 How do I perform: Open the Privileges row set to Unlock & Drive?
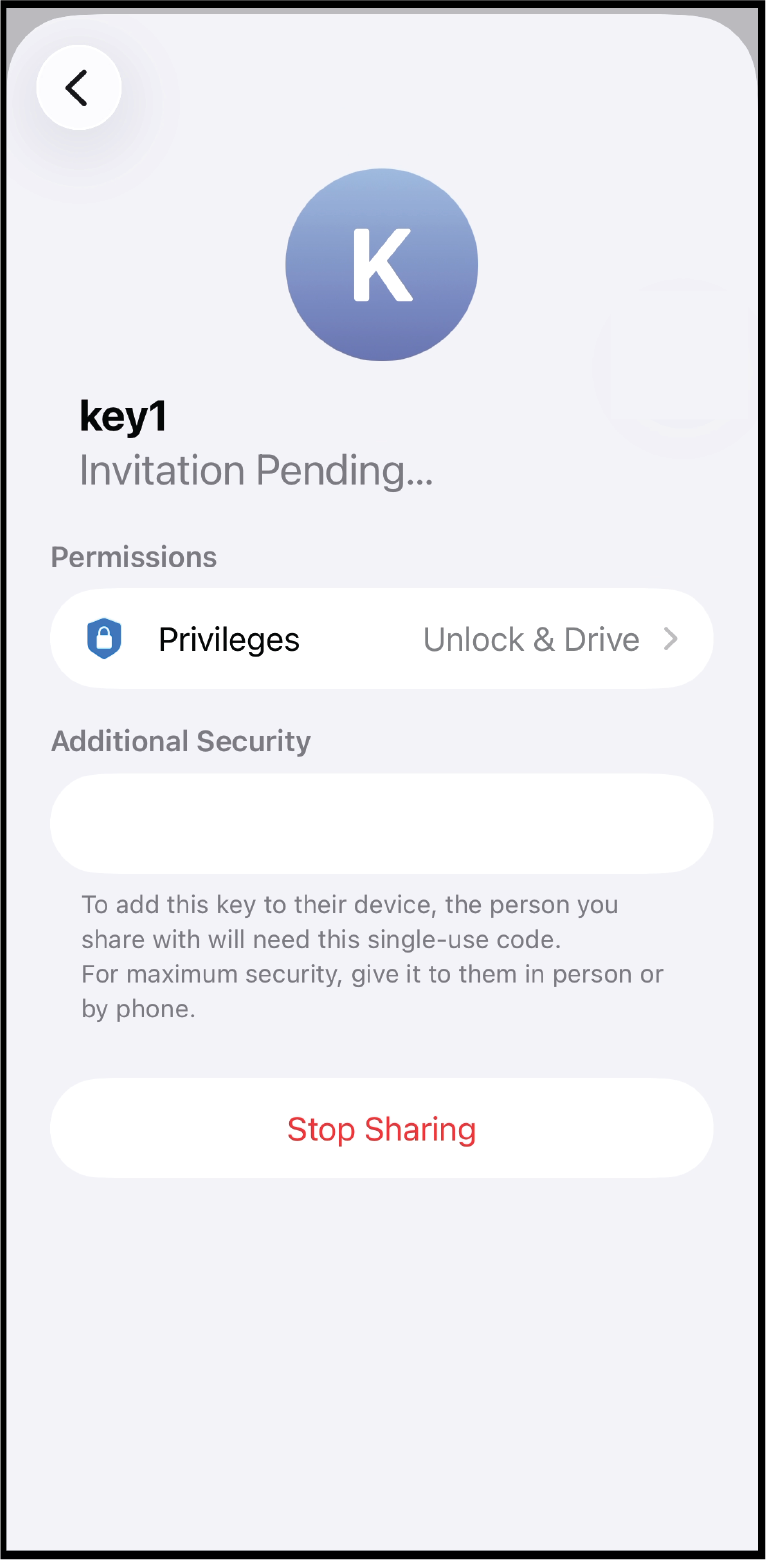[381, 639]
